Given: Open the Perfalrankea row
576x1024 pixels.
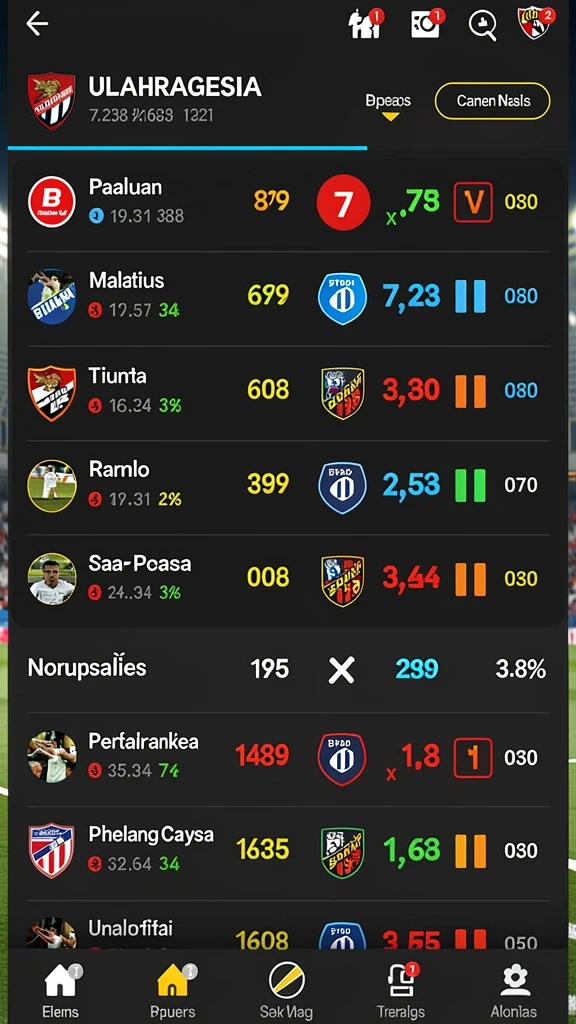Looking at the screenshot, I should 288,758.
